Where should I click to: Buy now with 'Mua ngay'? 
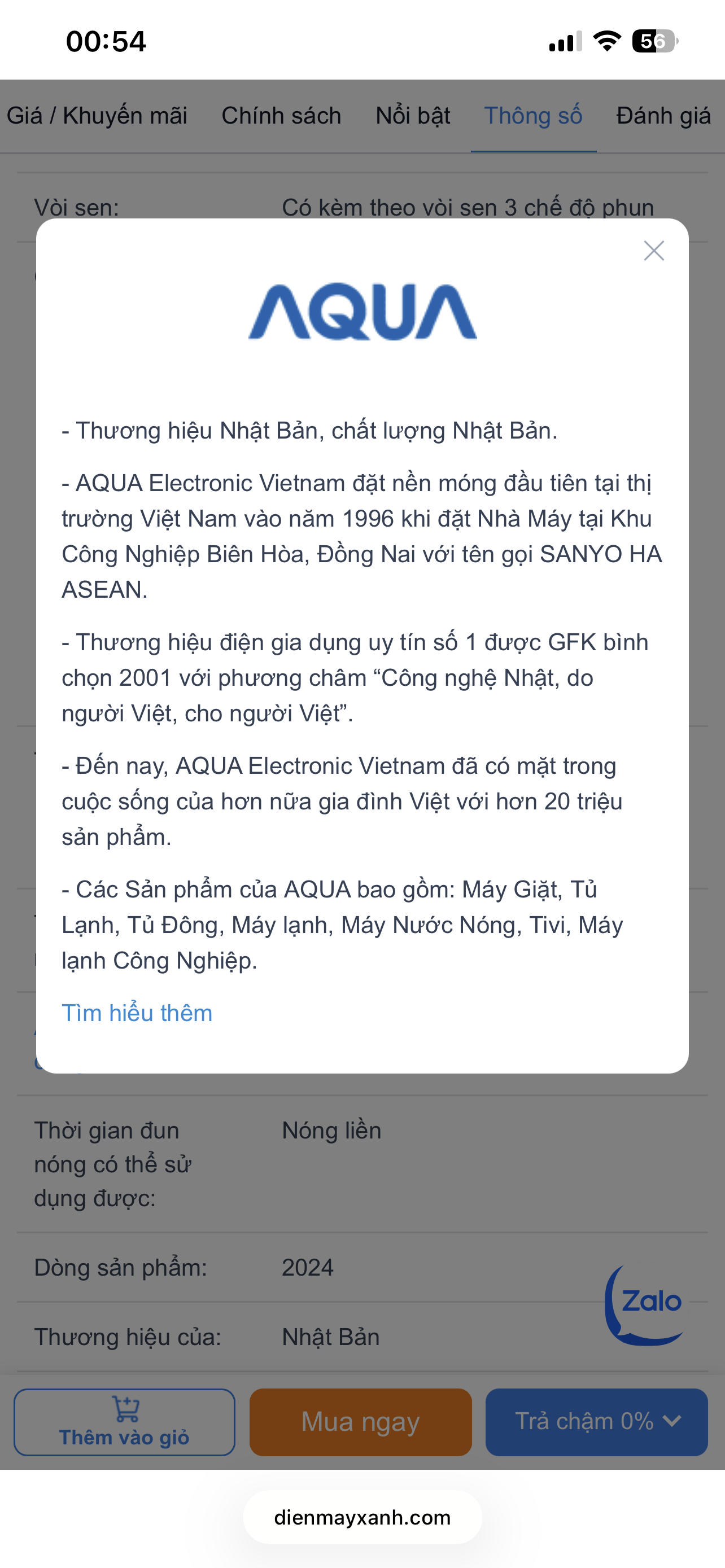click(360, 1422)
